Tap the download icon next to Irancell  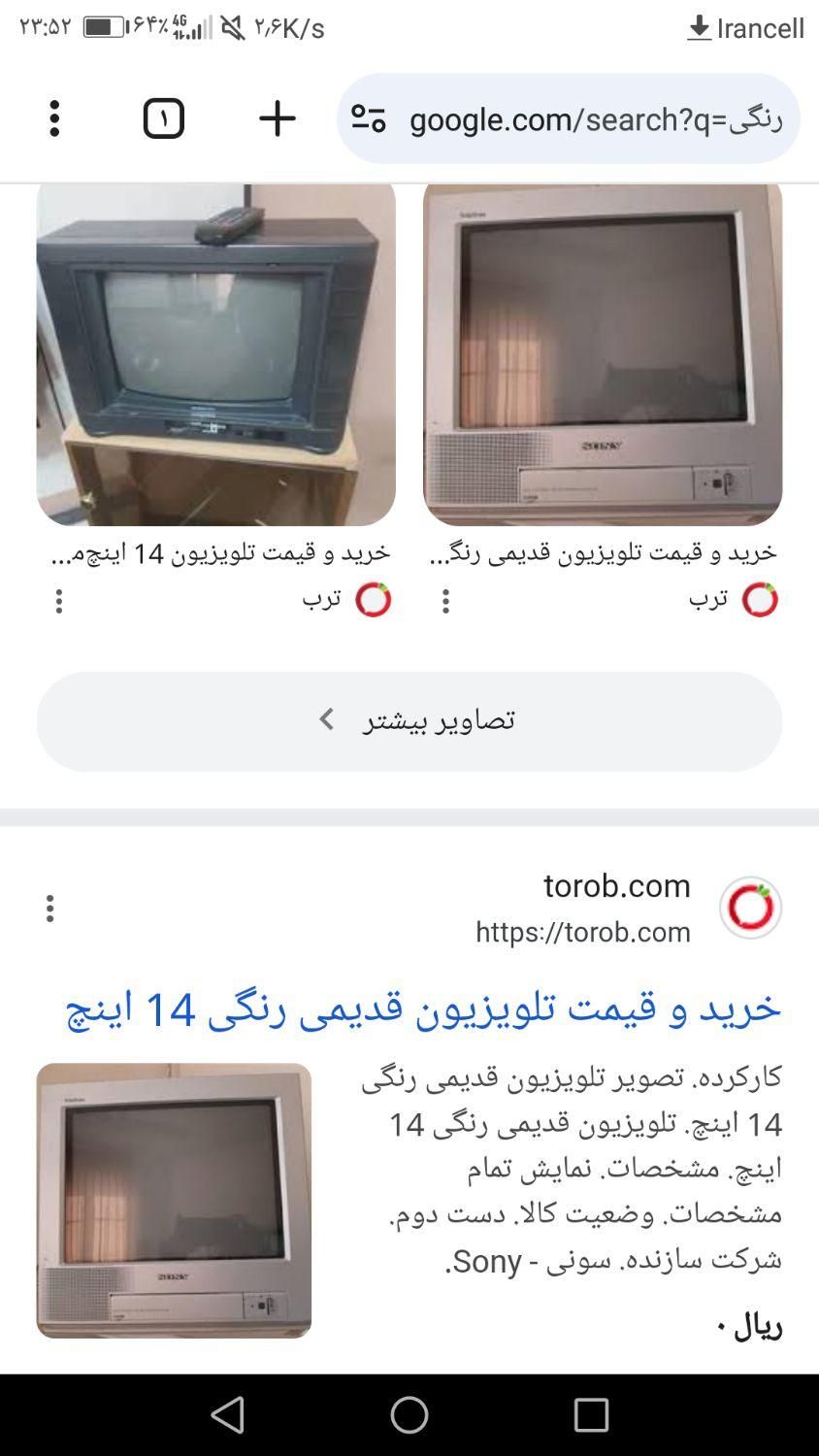(x=698, y=27)
